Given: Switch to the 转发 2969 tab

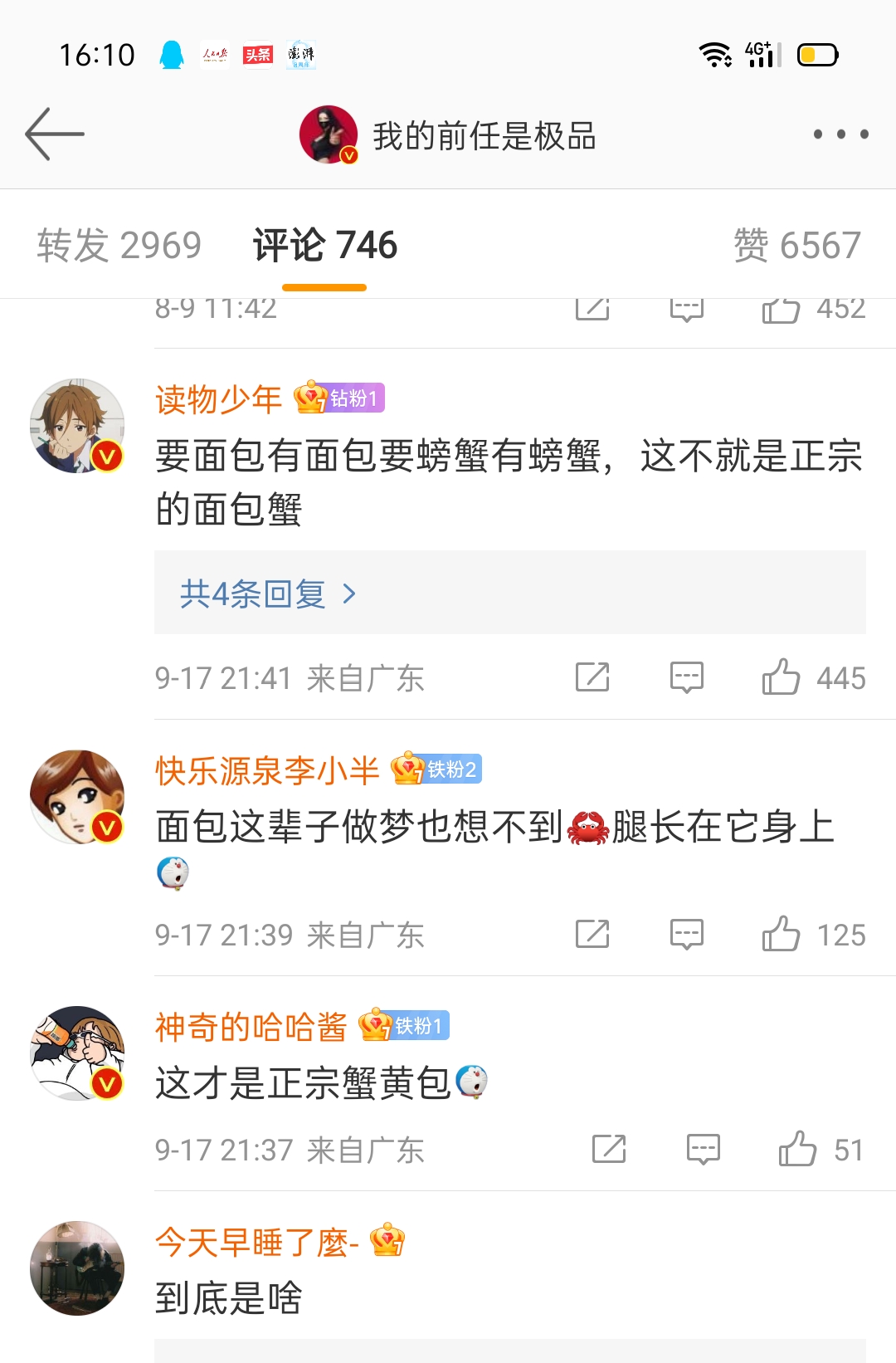Looking at the screenshot, I should [119, 246].
